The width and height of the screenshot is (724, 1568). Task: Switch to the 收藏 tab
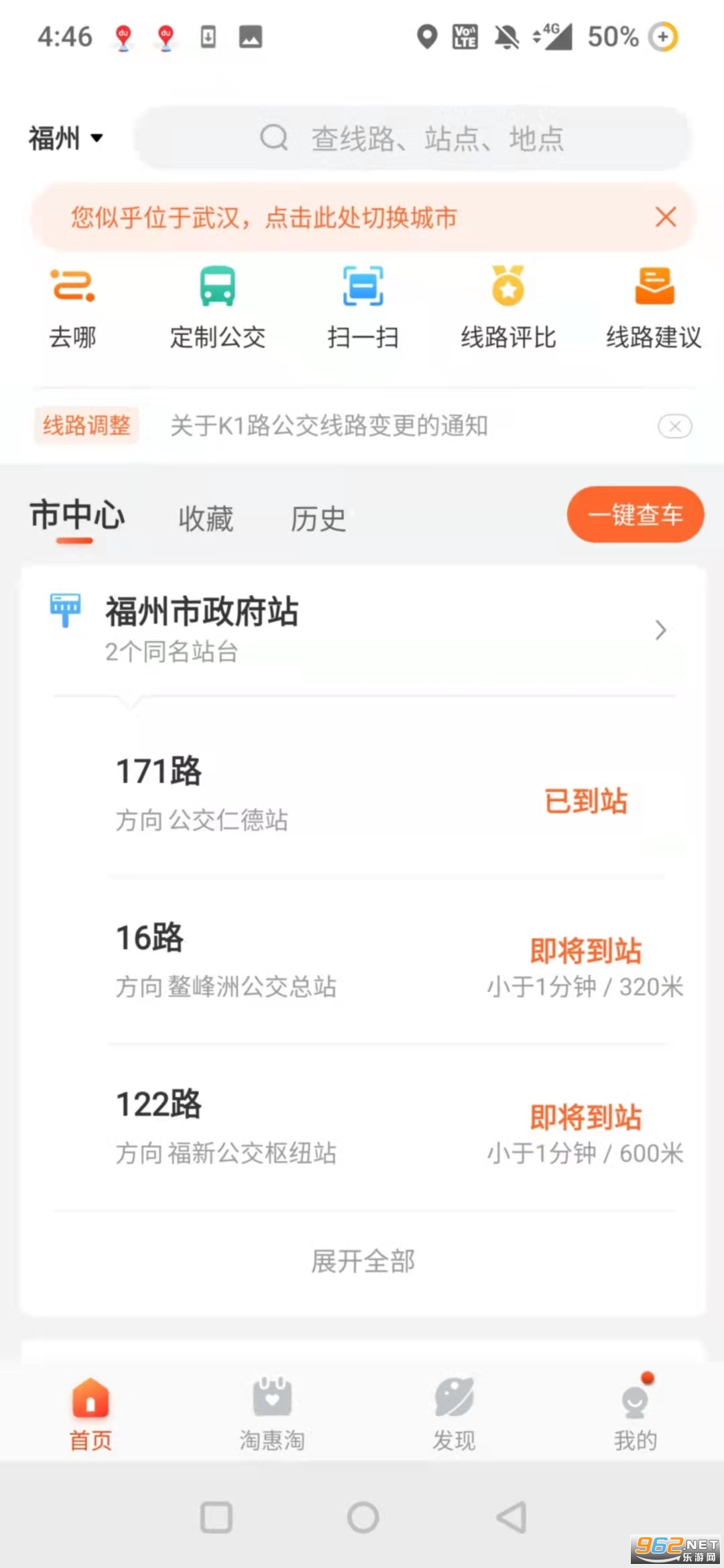coord(205,519)
